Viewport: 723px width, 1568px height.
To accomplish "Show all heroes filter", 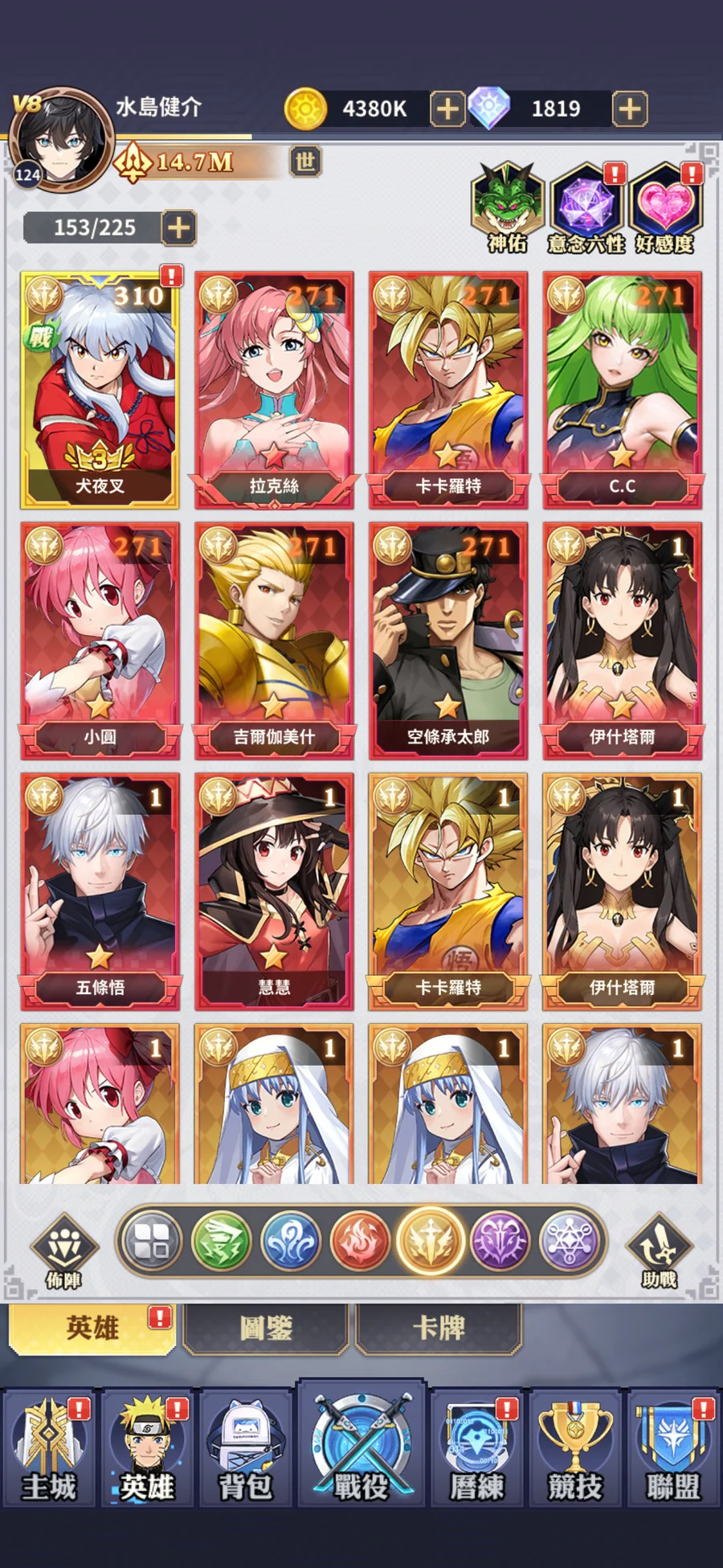I will [151, 1242].
